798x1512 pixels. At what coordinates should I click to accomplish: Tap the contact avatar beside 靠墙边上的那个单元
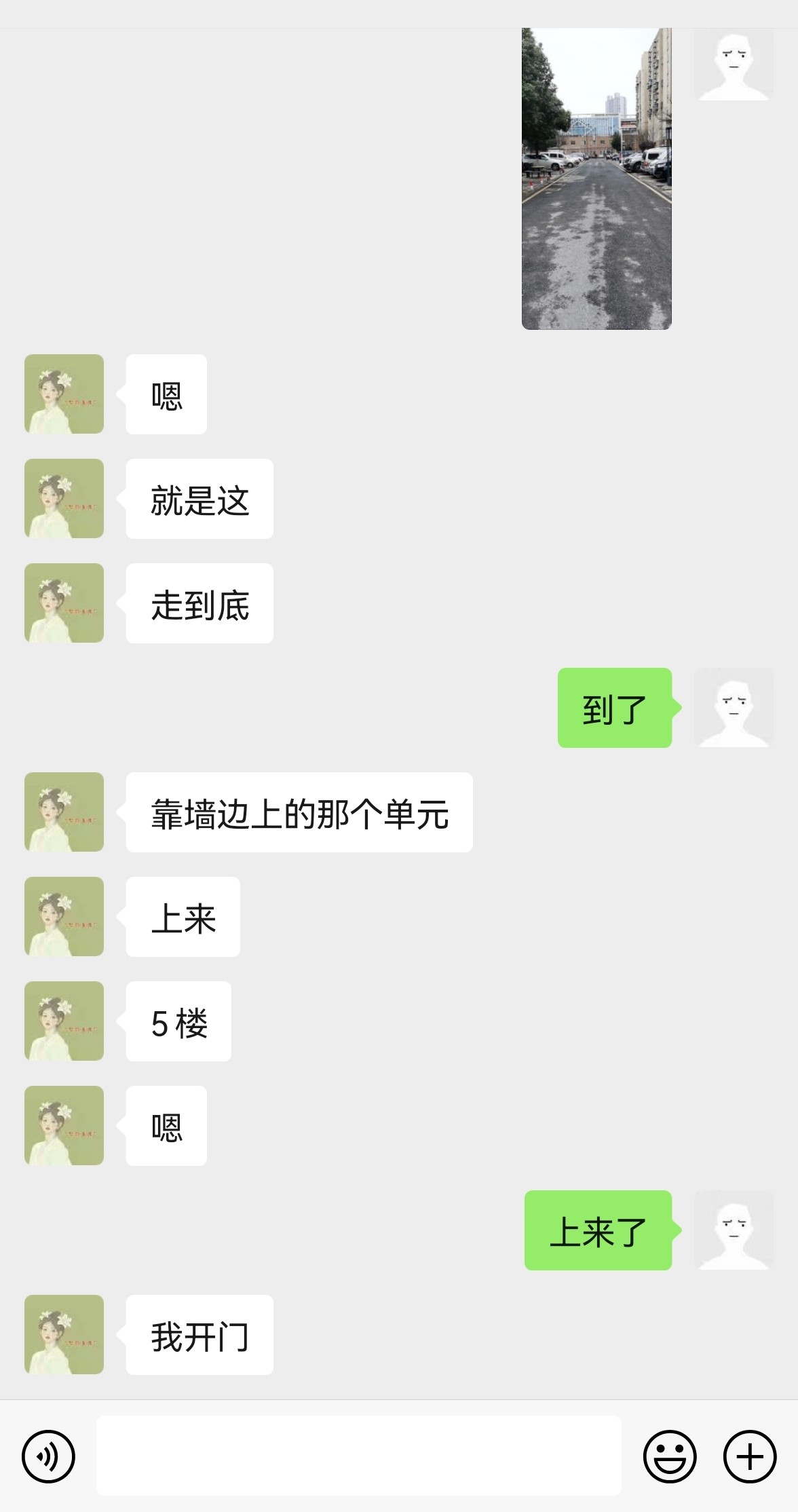[x=64, y=812]
